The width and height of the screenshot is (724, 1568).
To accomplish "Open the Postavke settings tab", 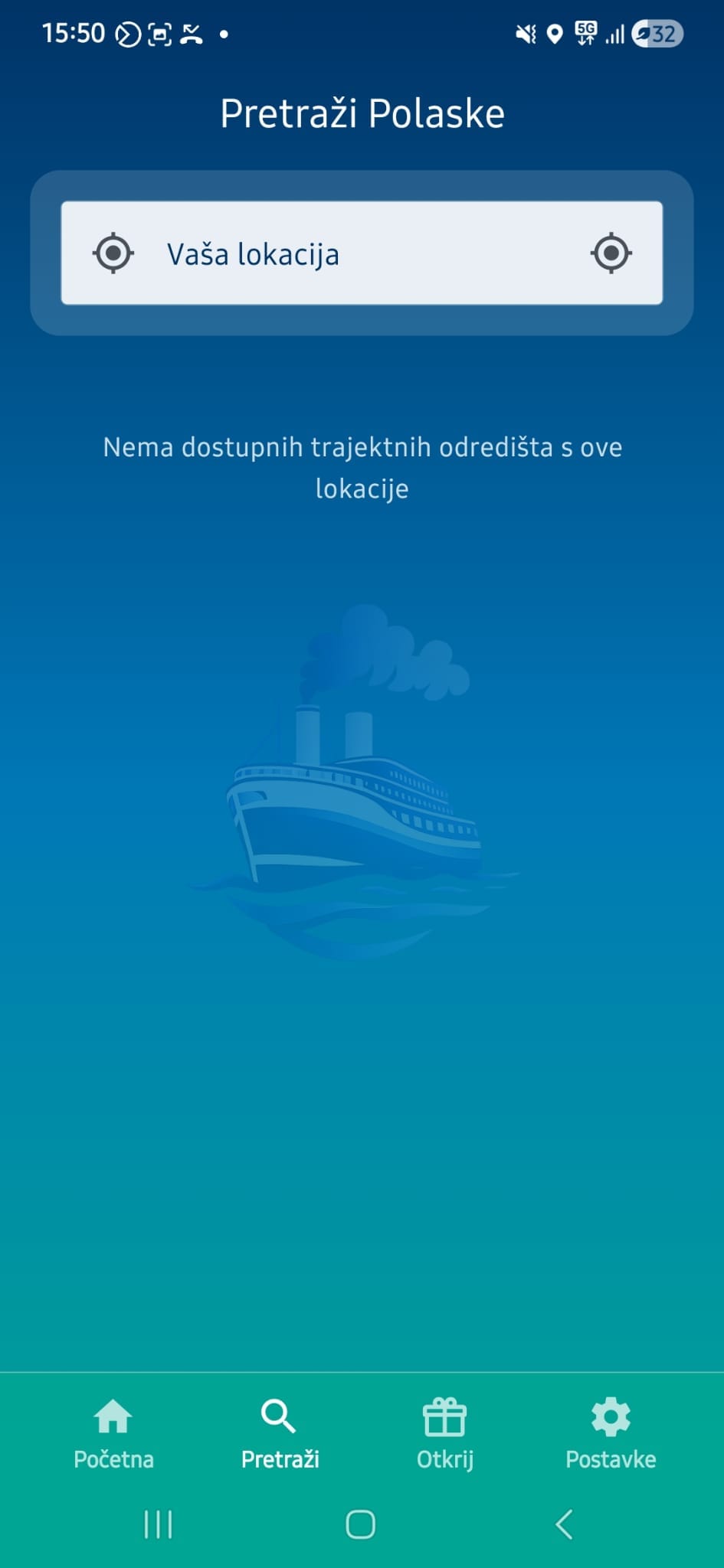I will tap(611, 1433).
